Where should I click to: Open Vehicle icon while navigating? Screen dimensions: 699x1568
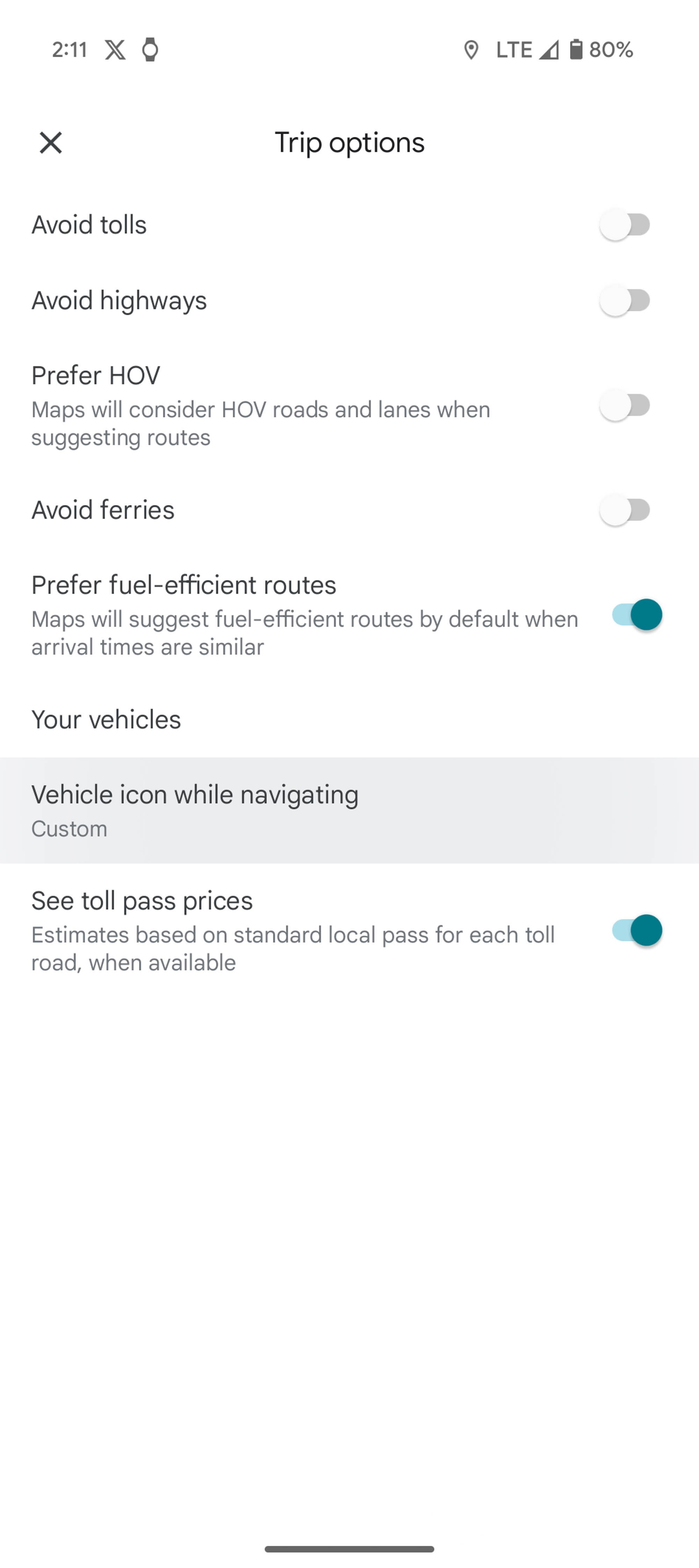[x=349, y=810]
